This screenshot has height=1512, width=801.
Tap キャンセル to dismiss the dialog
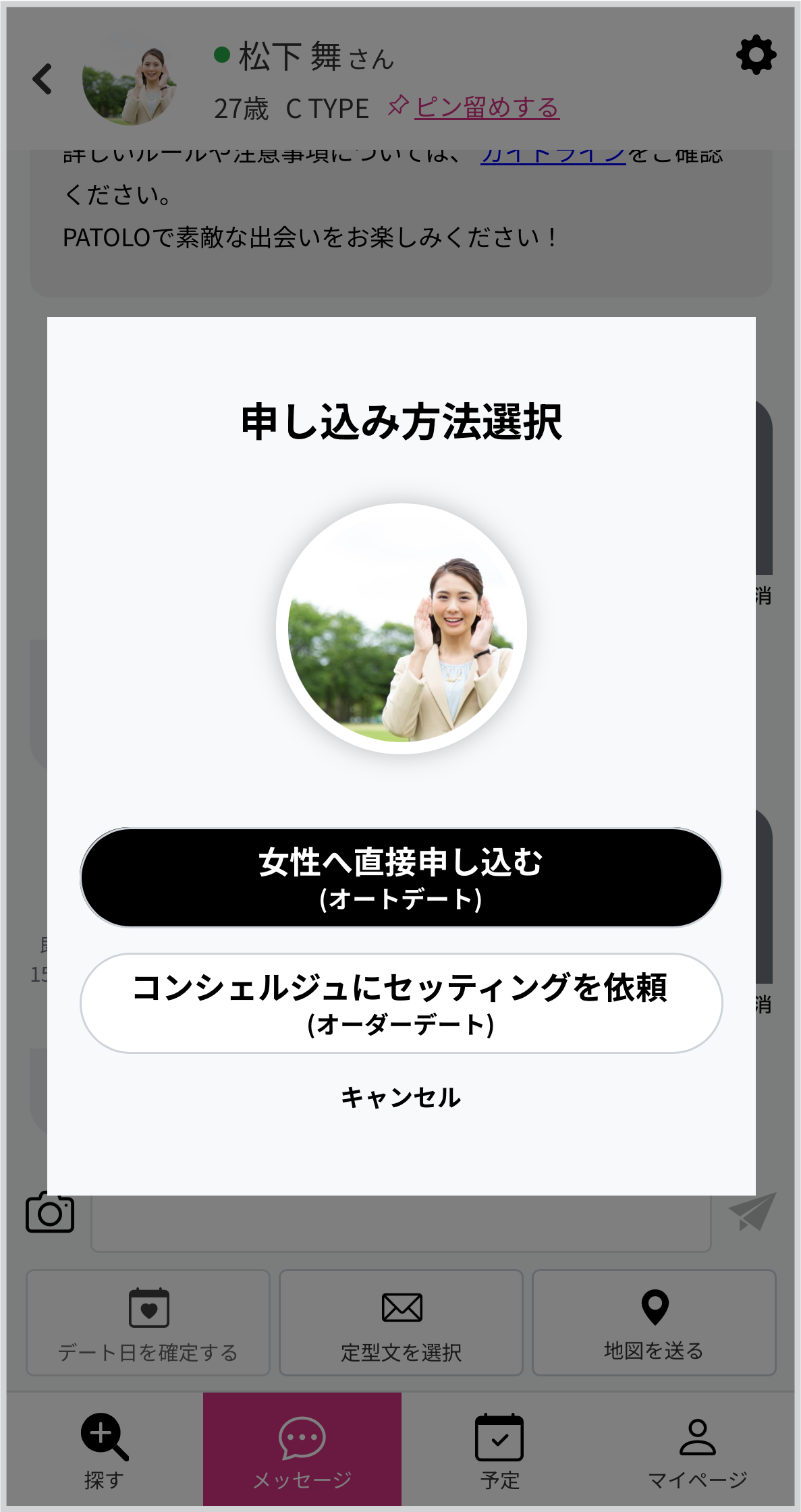401,1098
